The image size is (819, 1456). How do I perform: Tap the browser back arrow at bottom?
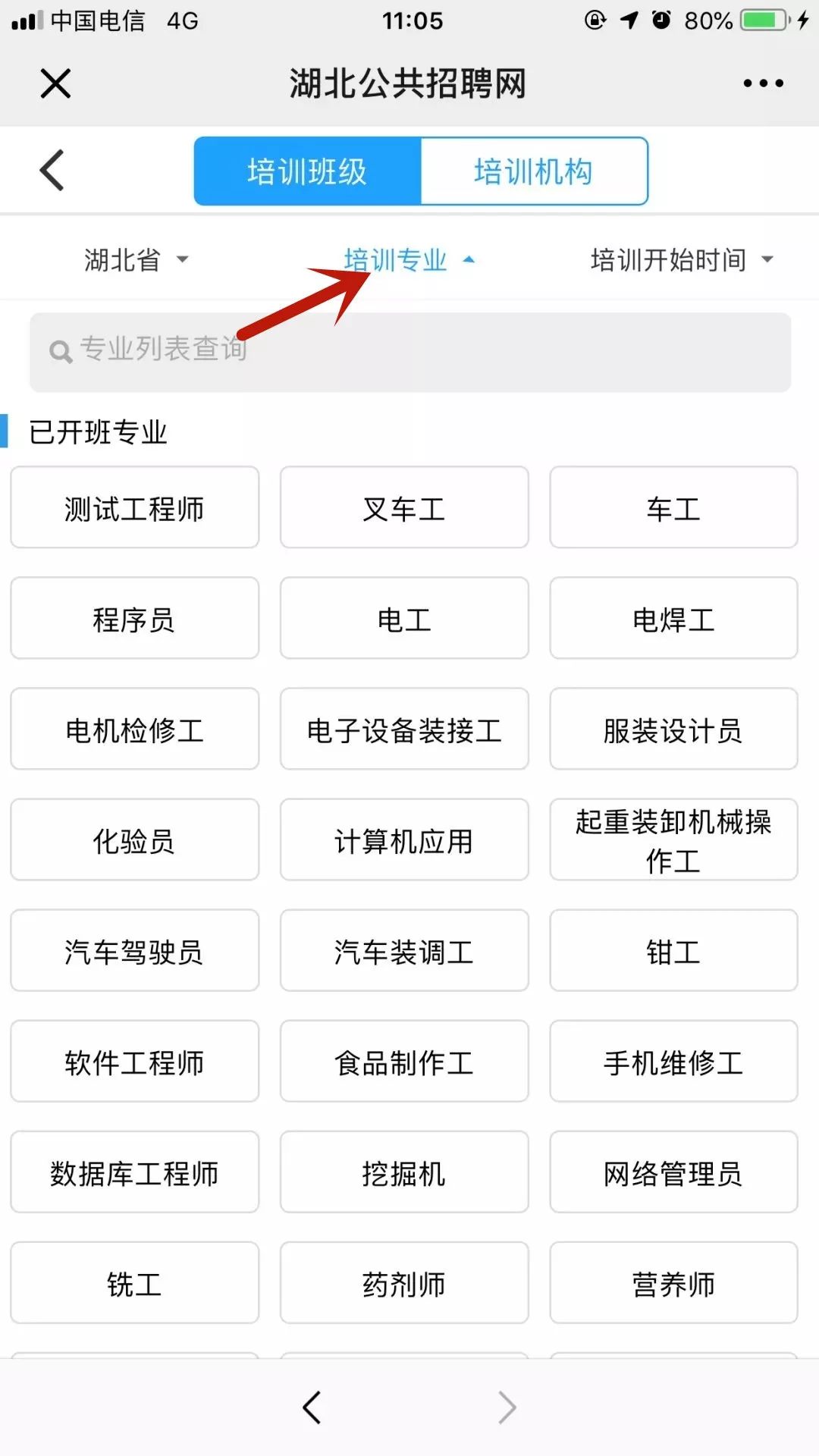click(x=312, y=1407)
